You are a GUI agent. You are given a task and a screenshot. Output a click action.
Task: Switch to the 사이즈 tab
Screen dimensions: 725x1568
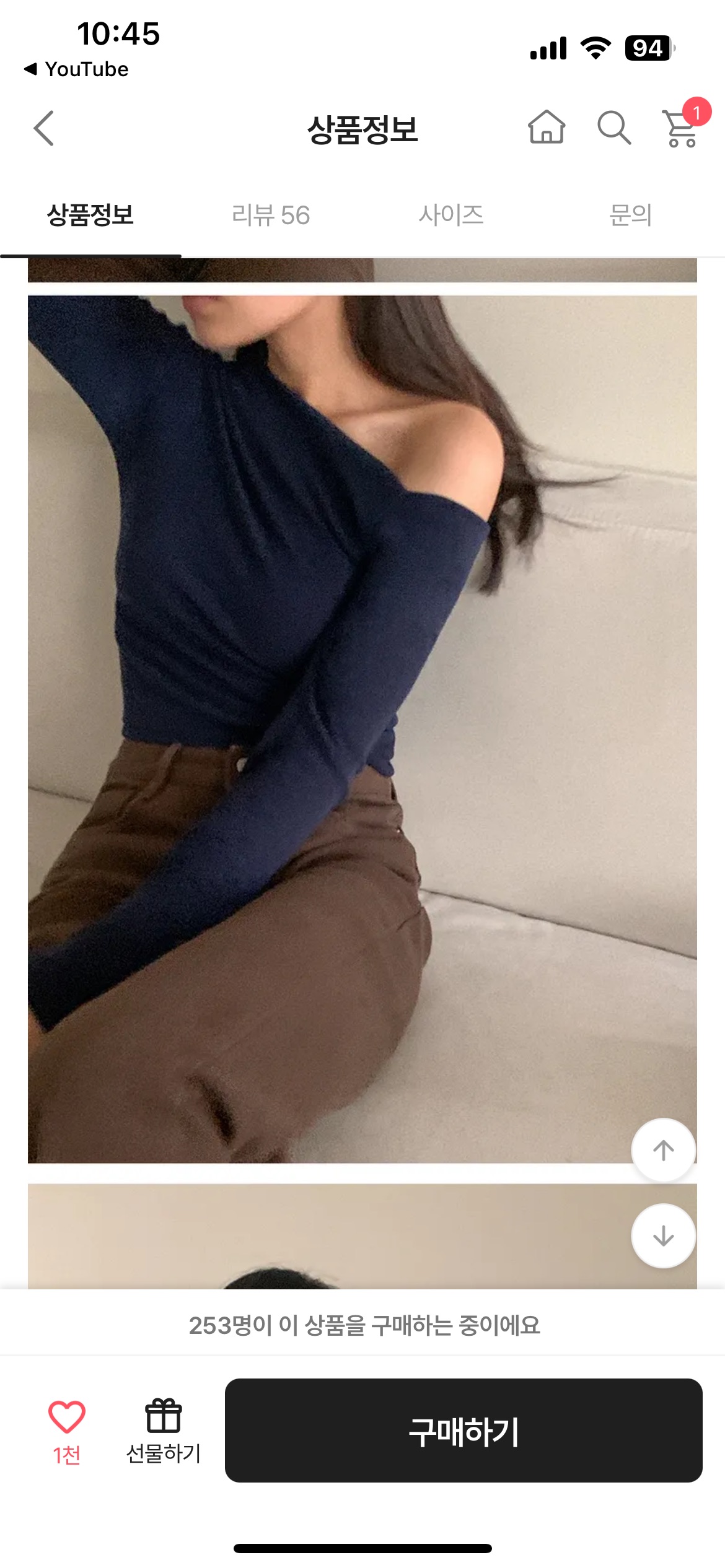[451, 216]
